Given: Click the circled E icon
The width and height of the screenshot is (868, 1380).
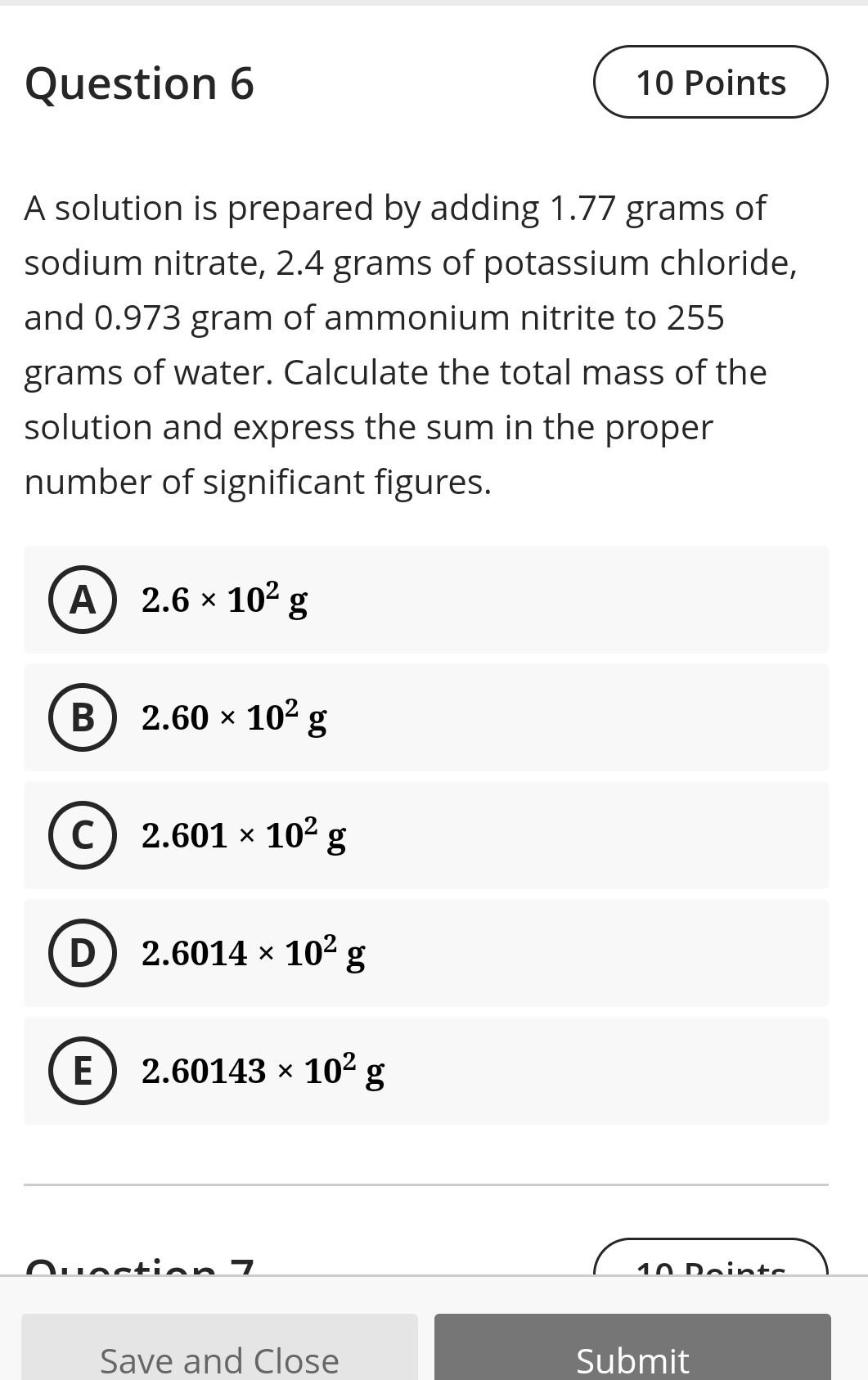Looking at the screenshot, I should (82, 1071).
